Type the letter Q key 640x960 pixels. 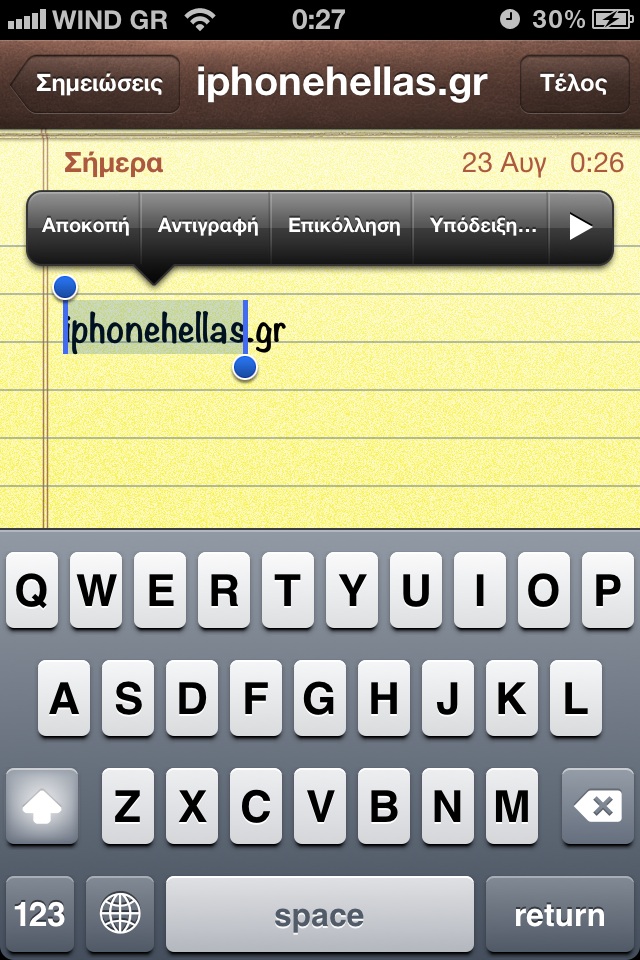32,590
